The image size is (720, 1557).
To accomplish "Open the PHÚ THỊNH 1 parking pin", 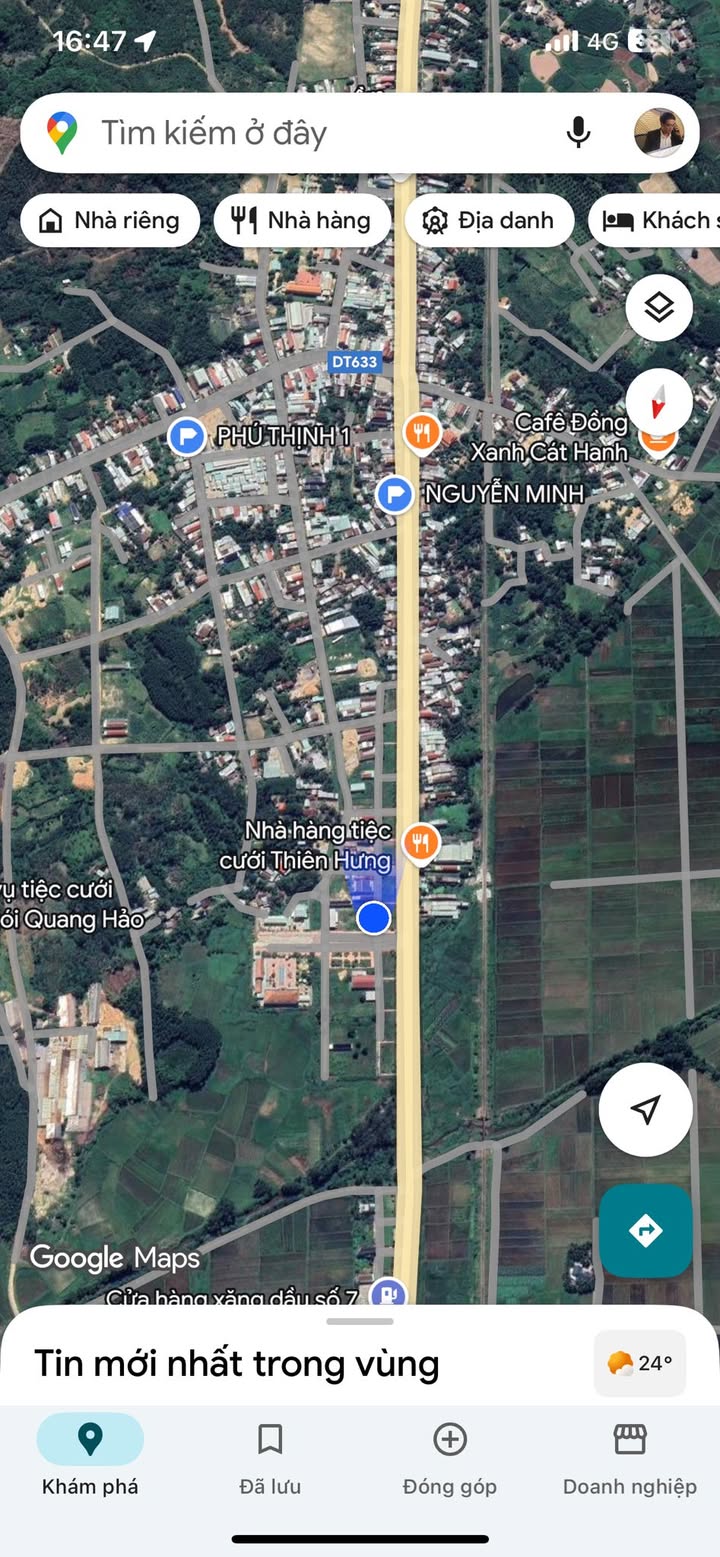I will [x=187, y=436].
